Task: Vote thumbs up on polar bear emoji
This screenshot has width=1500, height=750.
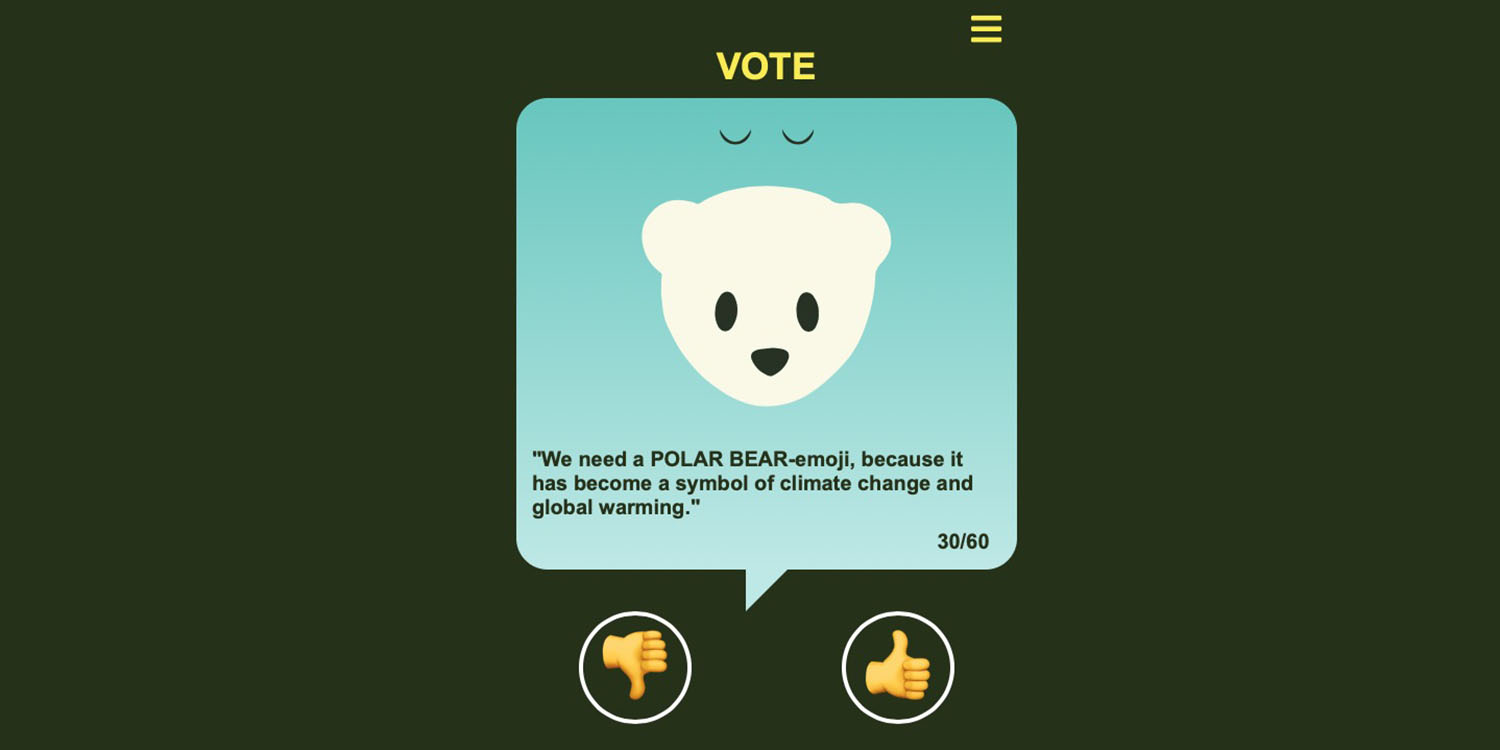Action: pyautogui.click(x=897, y=667)
